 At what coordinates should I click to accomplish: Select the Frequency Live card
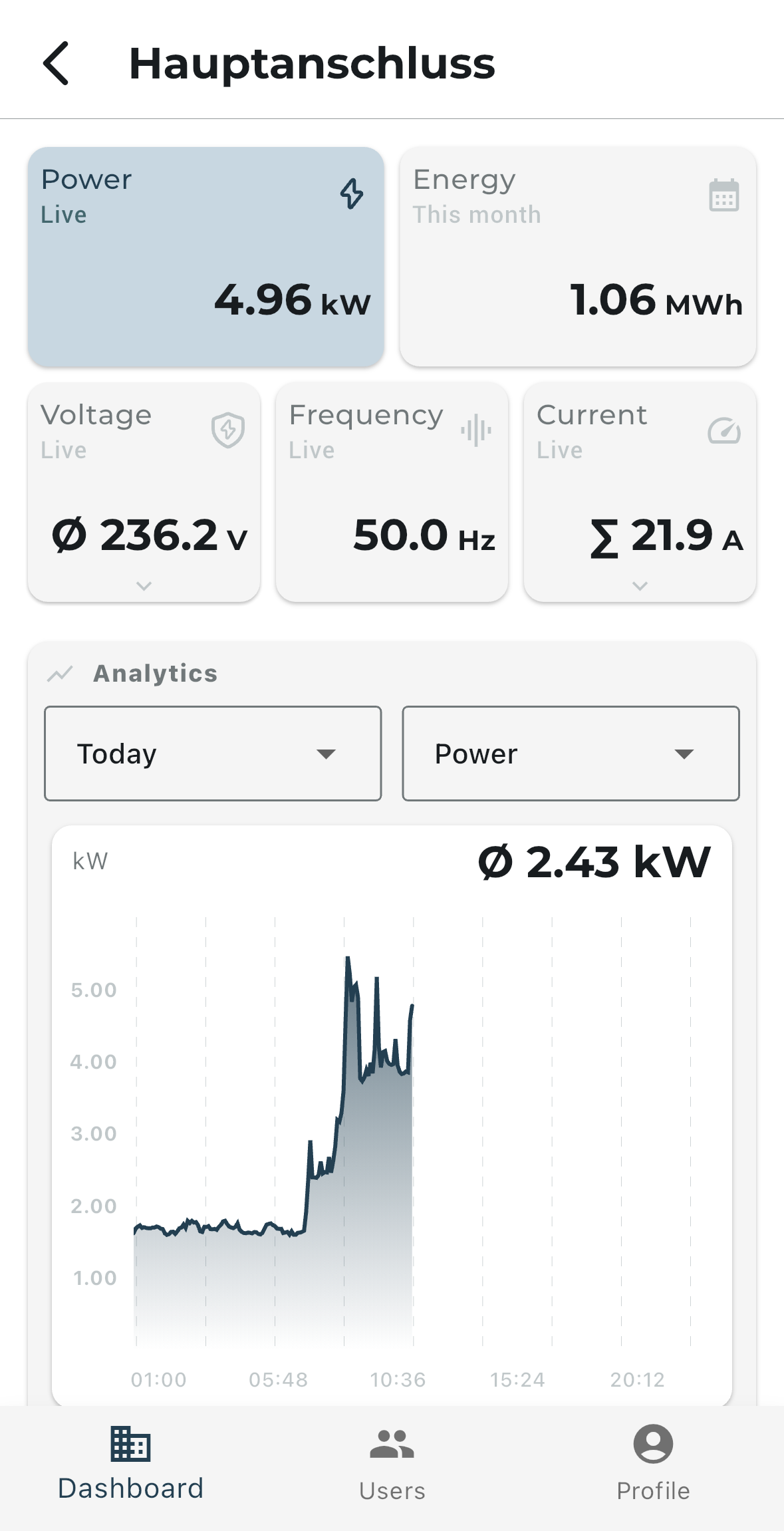click(392, 492)
